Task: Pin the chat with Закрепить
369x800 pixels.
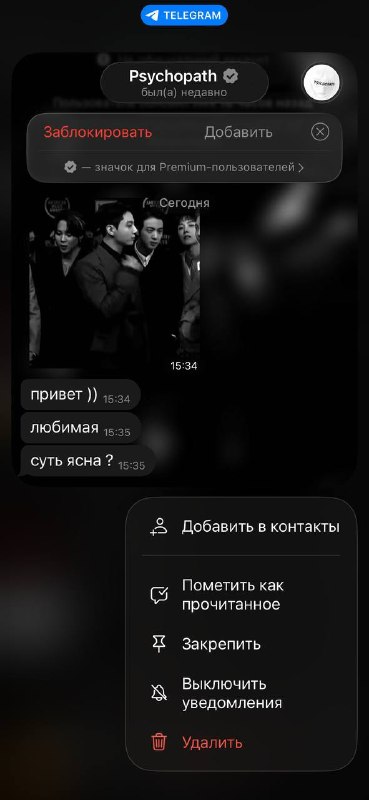Action: pos(241,644)
